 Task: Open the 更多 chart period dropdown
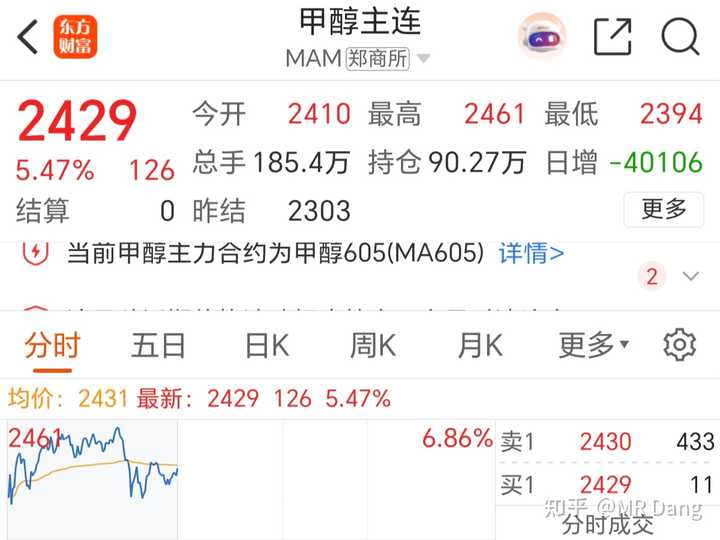pyautogui.click(x=593, y=346)
